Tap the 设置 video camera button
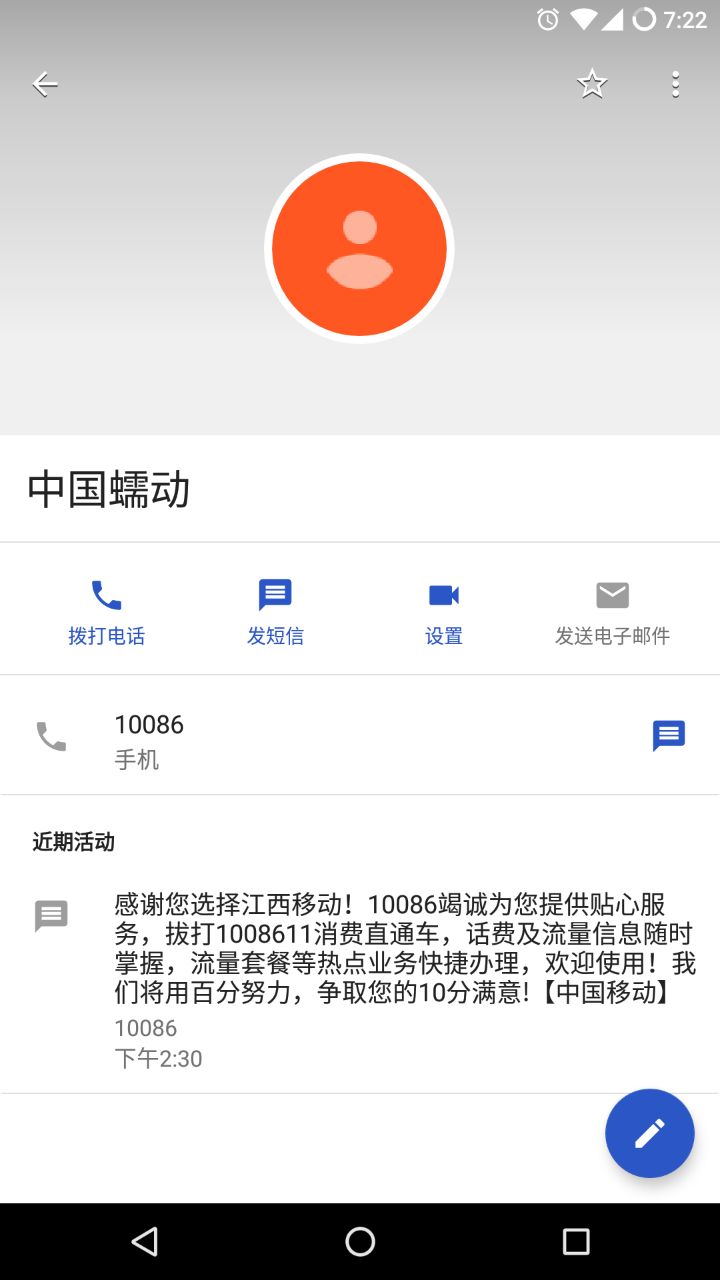720x1280 pixels. coord(443,611)
